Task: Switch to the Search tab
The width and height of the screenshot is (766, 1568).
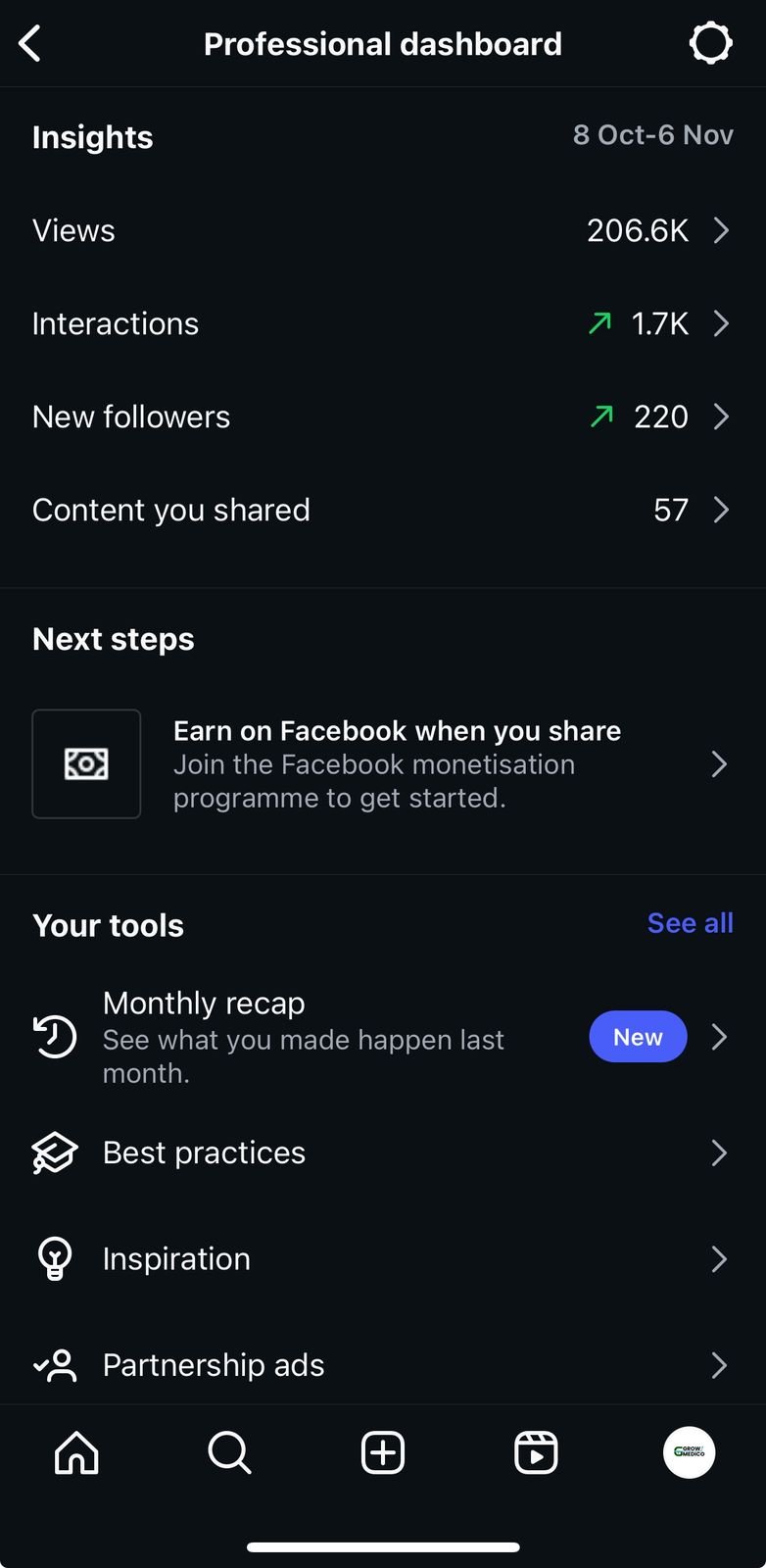Action: pyautogui.click(x=229, y=1452)
